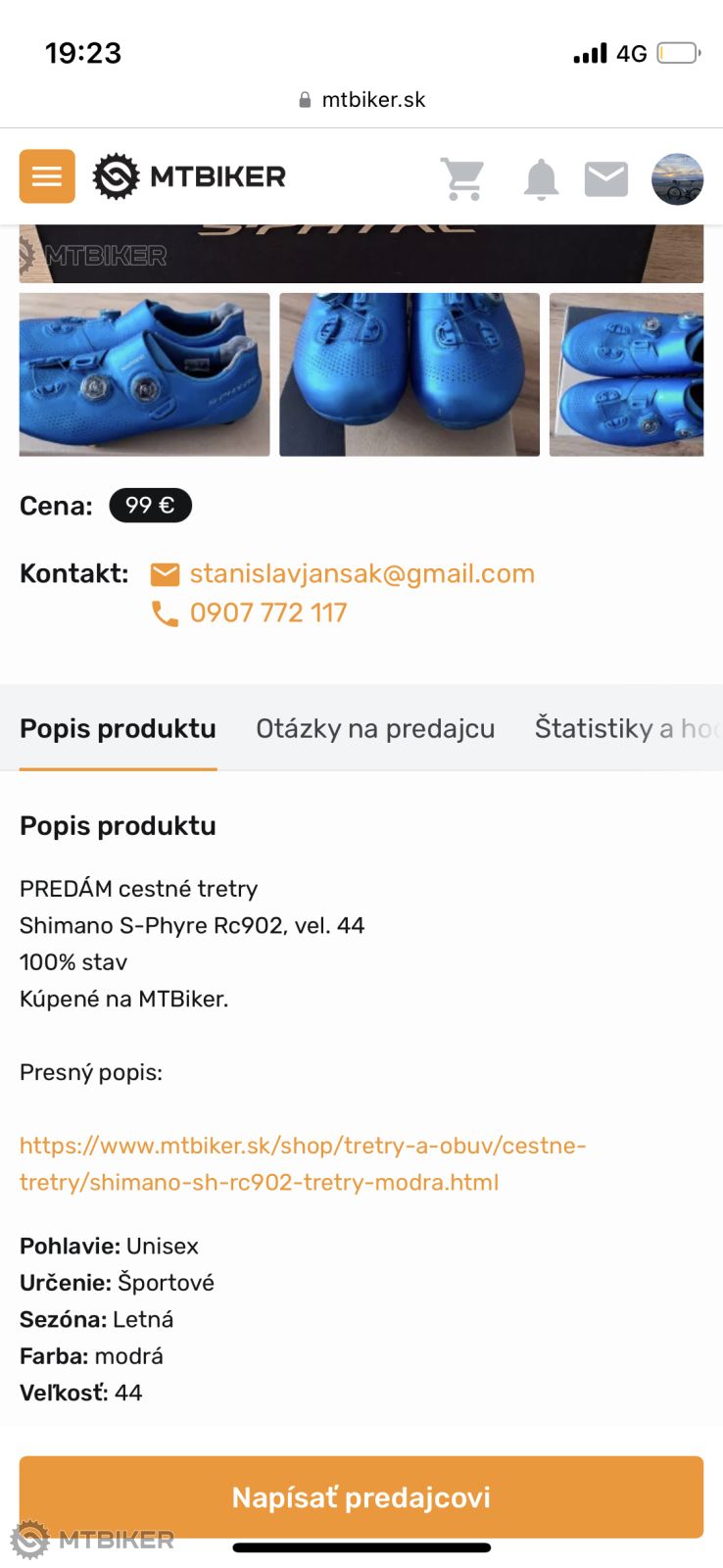View the second photo of shoes from above

(x=409, y=374)
